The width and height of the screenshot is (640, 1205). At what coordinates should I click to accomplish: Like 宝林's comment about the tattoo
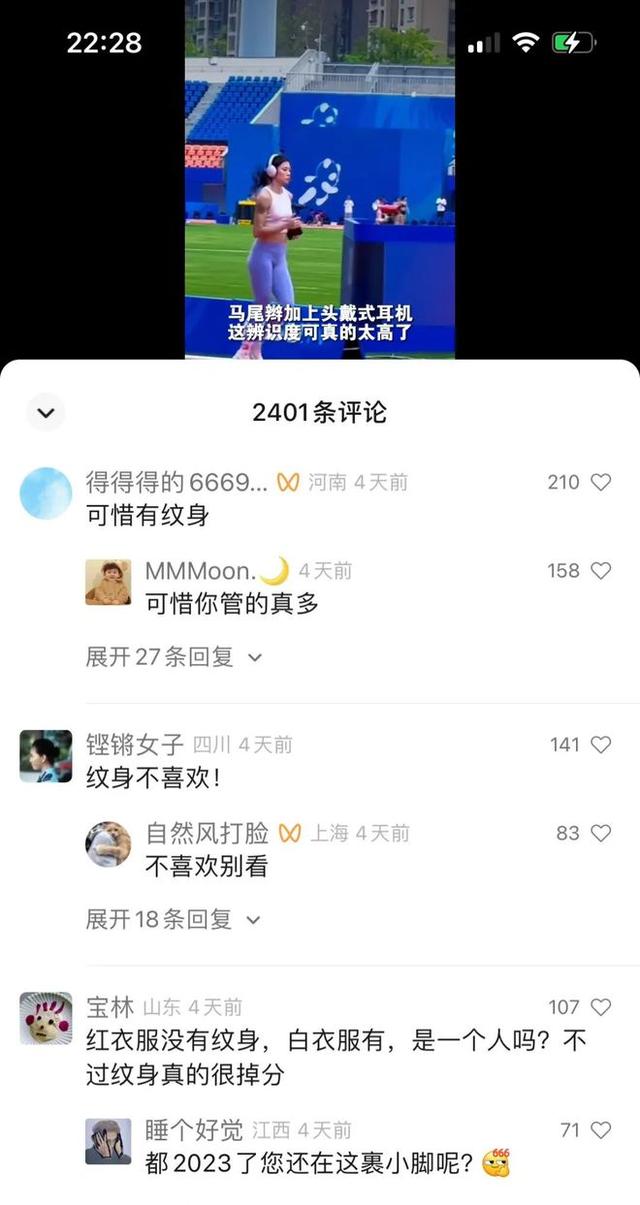click(600, 1007)
